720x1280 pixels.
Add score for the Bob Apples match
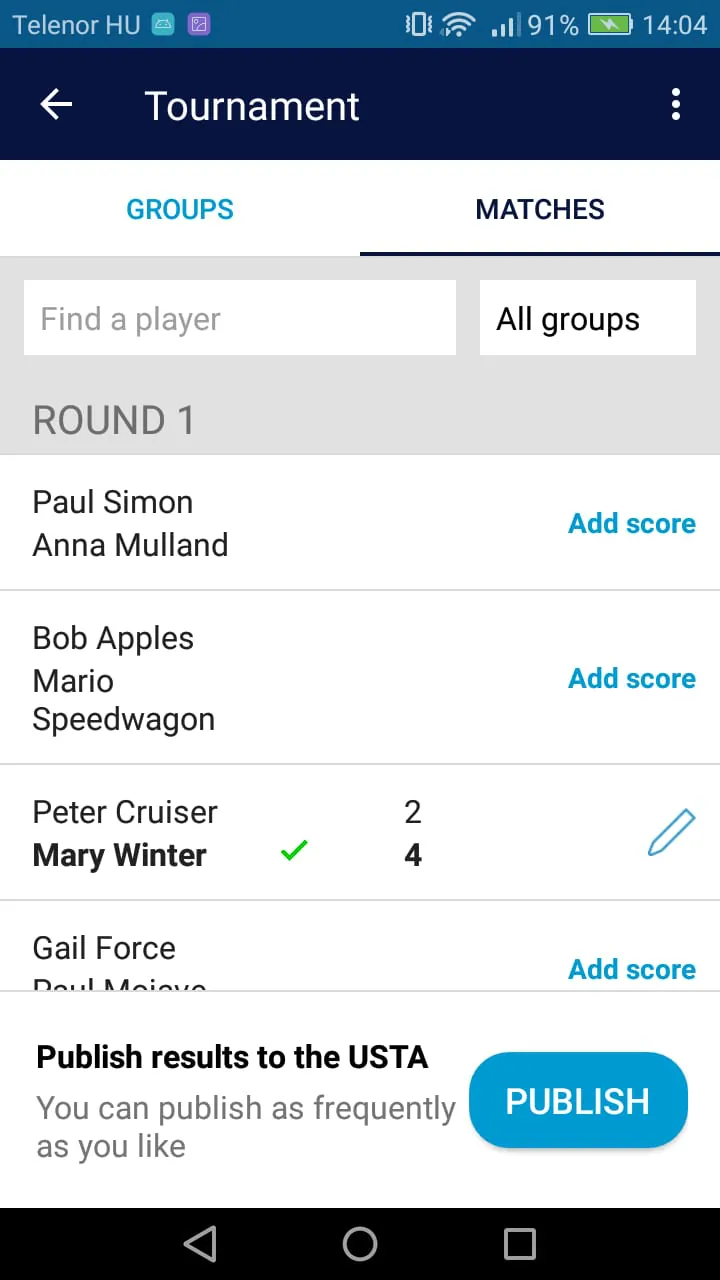click(x=631, y=678)
